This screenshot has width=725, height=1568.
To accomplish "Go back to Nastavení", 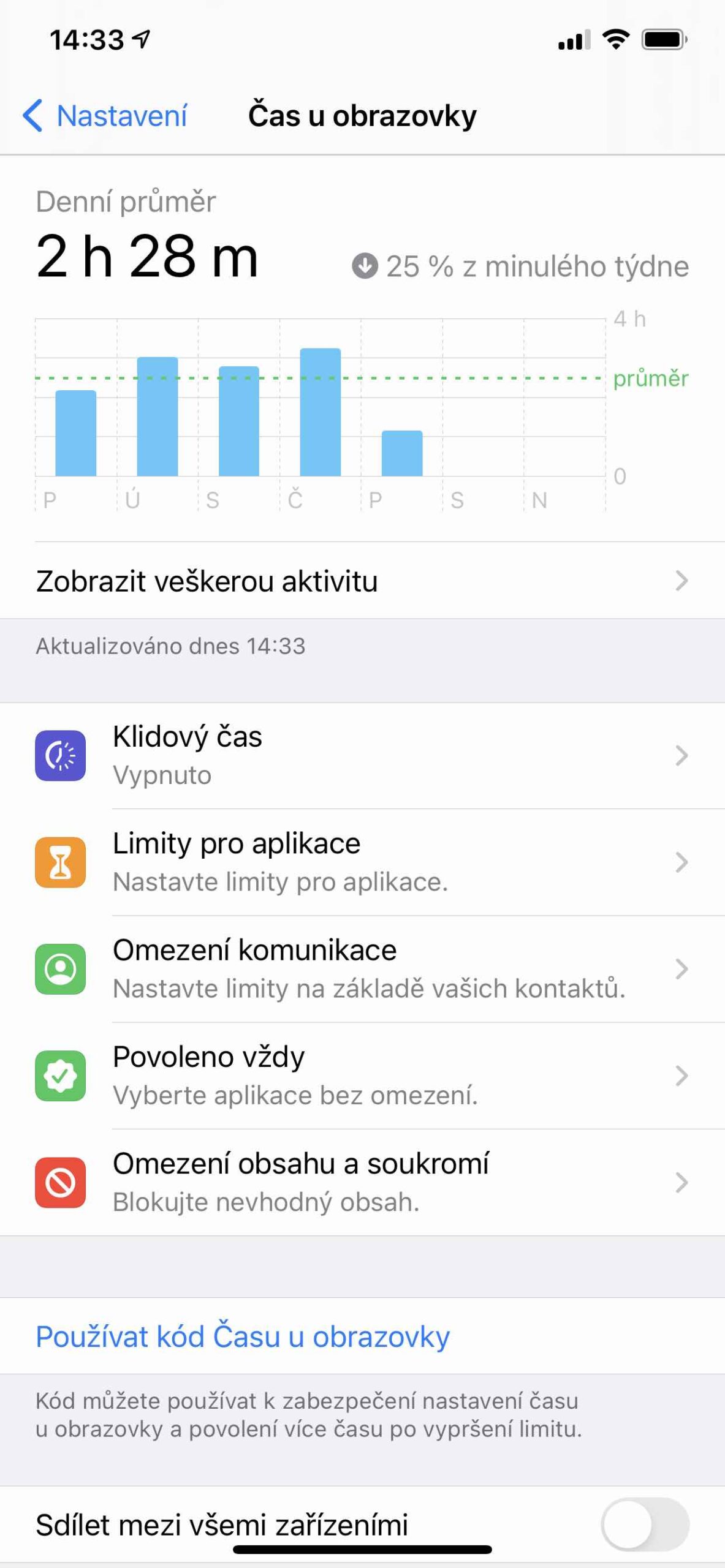I will point(107,115).
